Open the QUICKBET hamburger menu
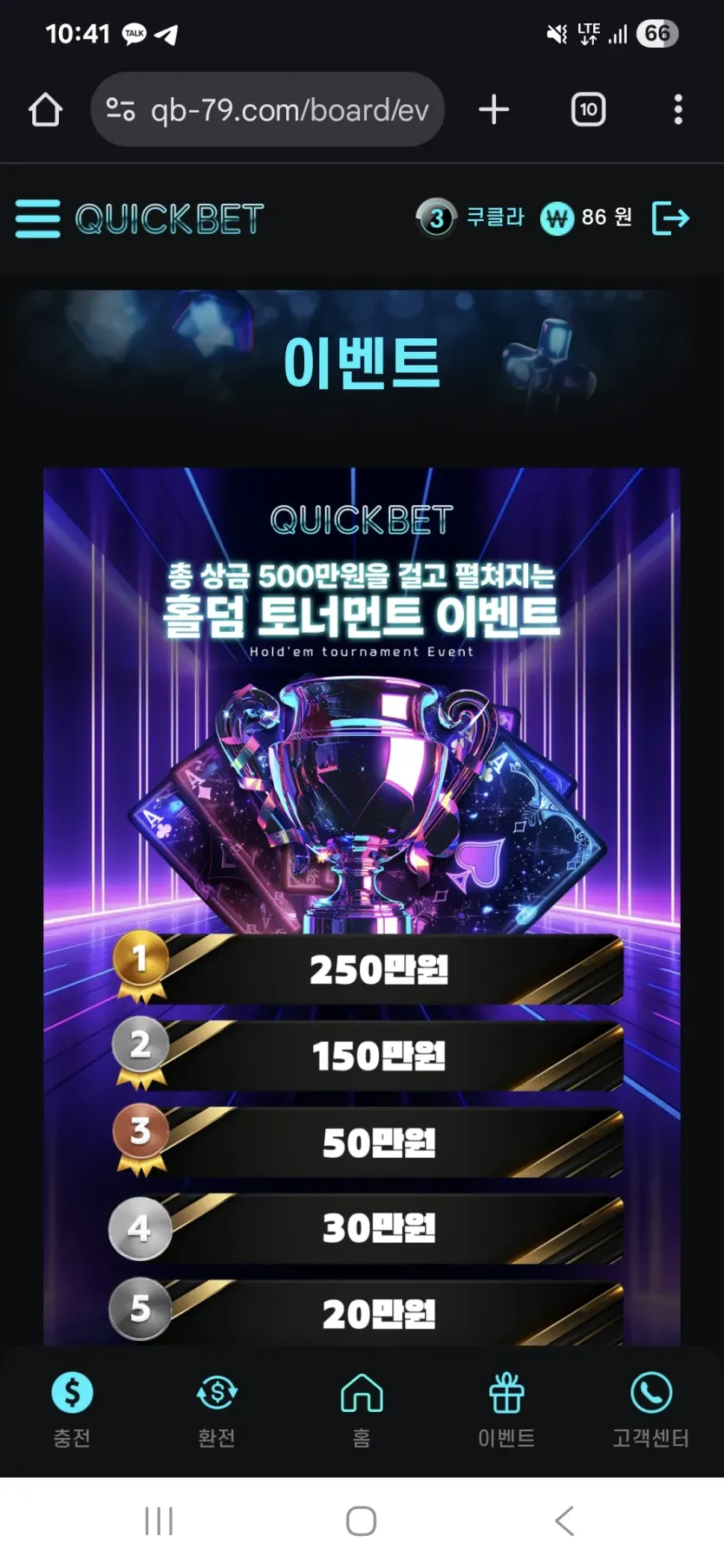This screenshot has width=724, height=1568. point(37,218)
